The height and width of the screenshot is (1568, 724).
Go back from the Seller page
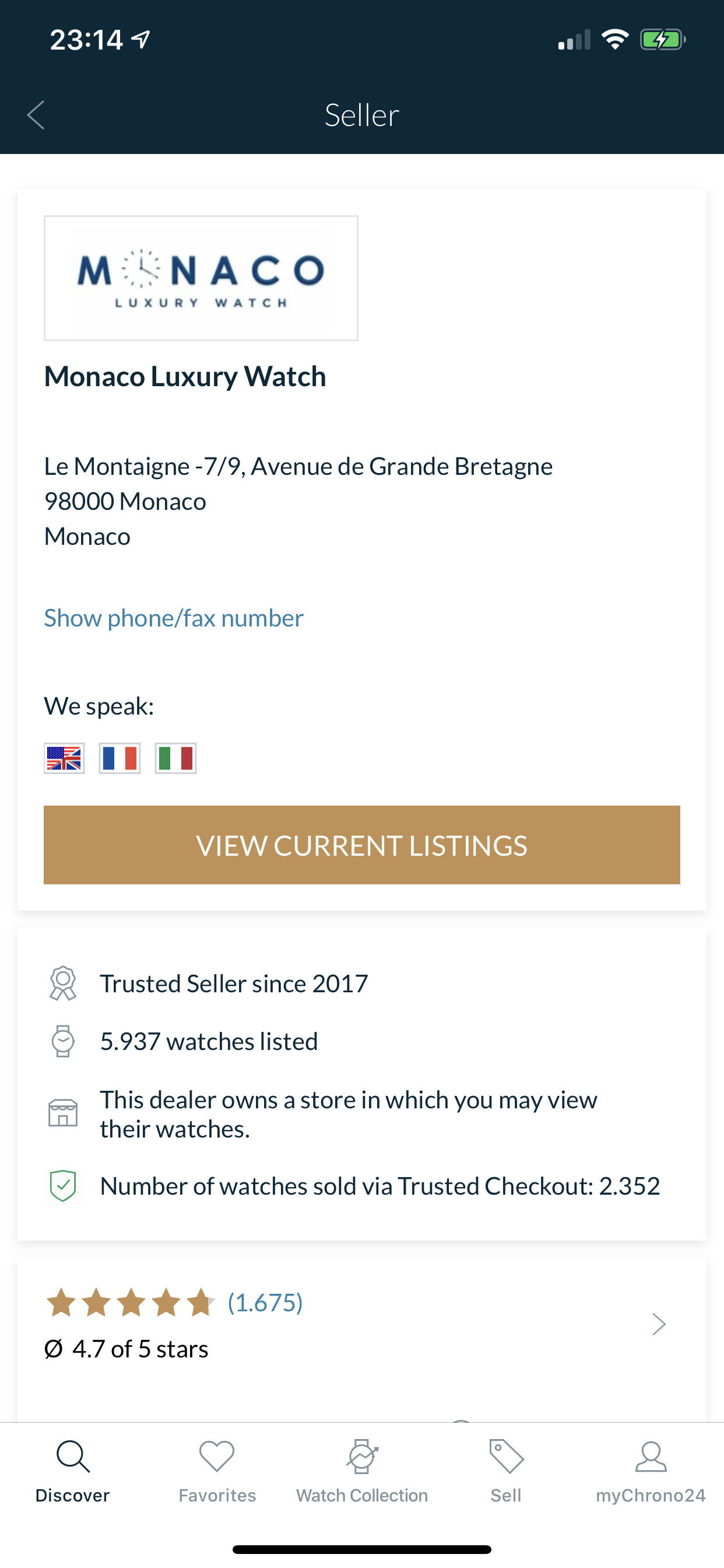[36, 115]
